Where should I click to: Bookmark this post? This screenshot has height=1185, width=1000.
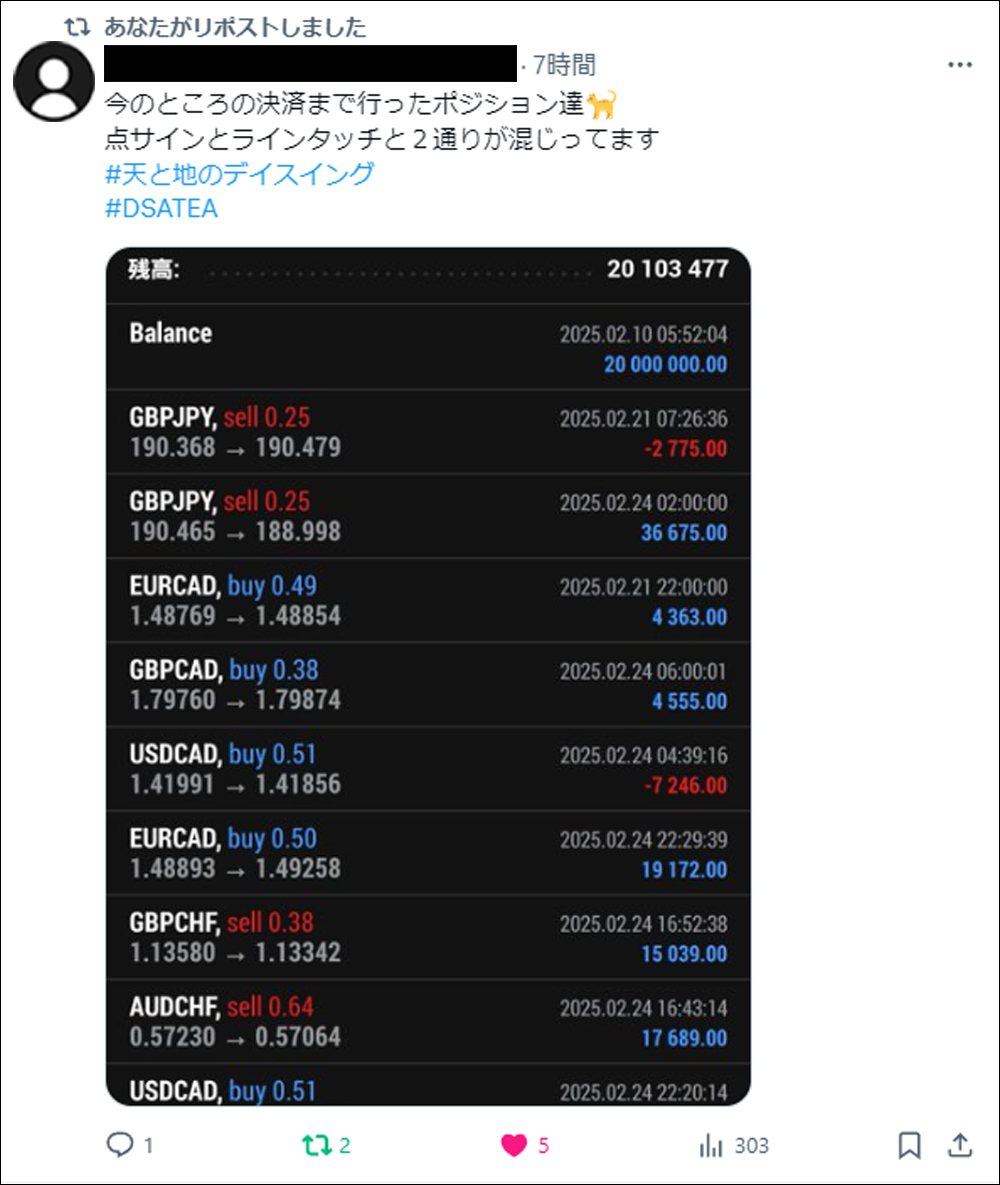tap(909, 1145)
